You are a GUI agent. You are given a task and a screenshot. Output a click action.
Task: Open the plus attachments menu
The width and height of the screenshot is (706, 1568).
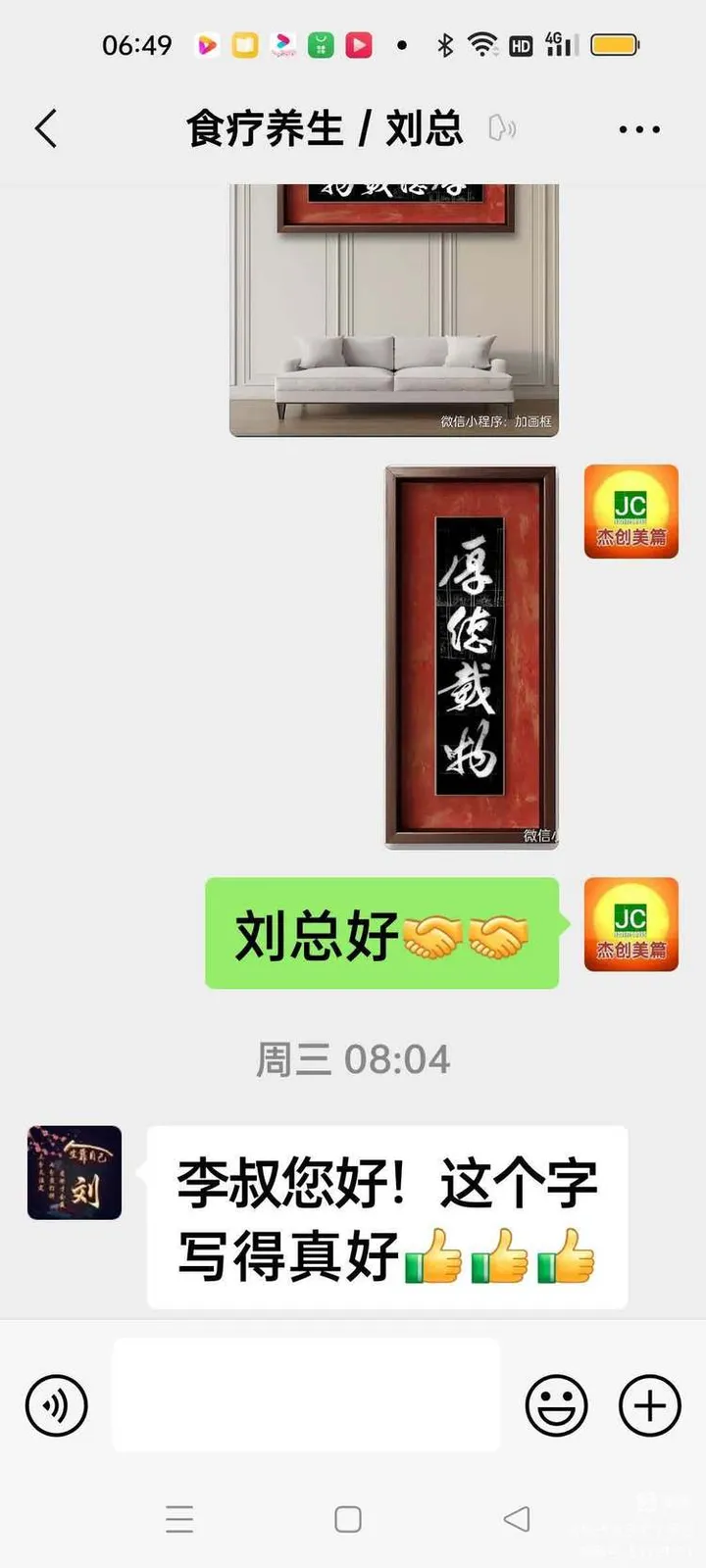[649, 1406]
